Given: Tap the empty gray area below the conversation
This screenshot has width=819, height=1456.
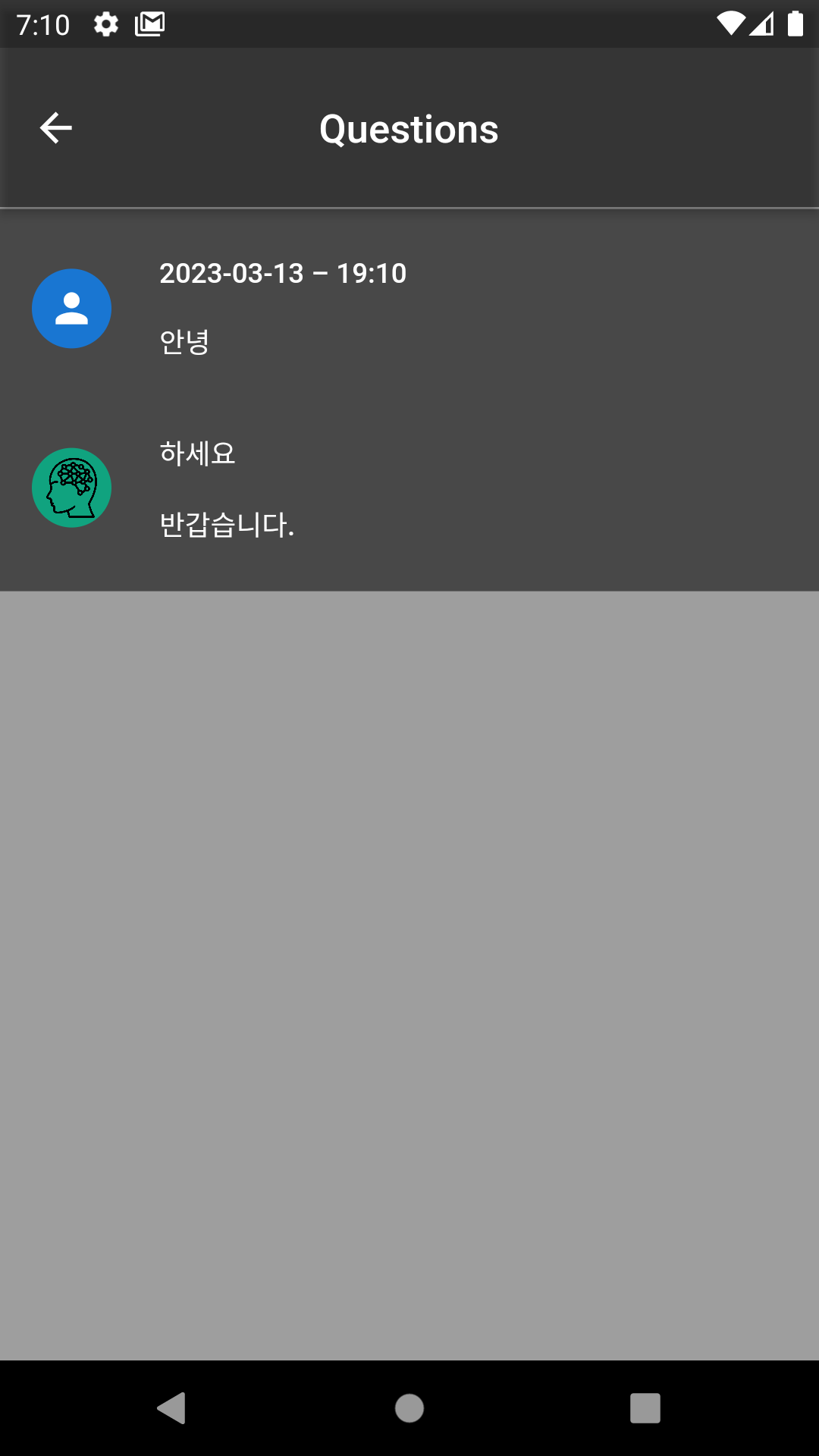Looking at the screenshot, I should 409,986.
